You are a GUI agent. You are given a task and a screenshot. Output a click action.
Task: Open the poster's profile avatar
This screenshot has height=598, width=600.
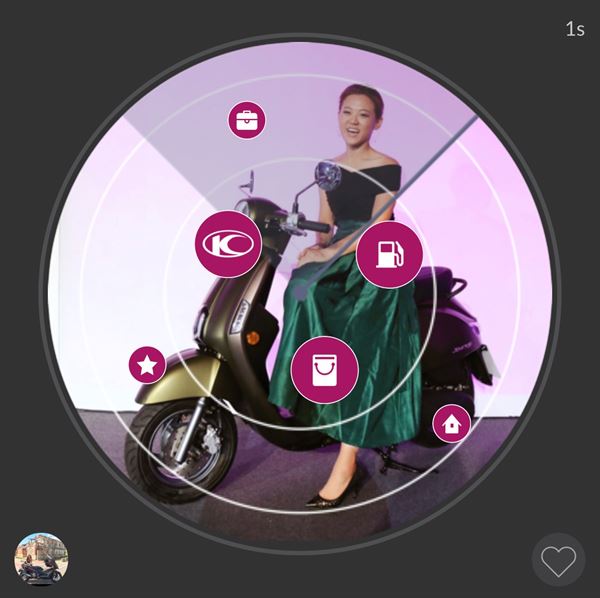click(41, 559)
